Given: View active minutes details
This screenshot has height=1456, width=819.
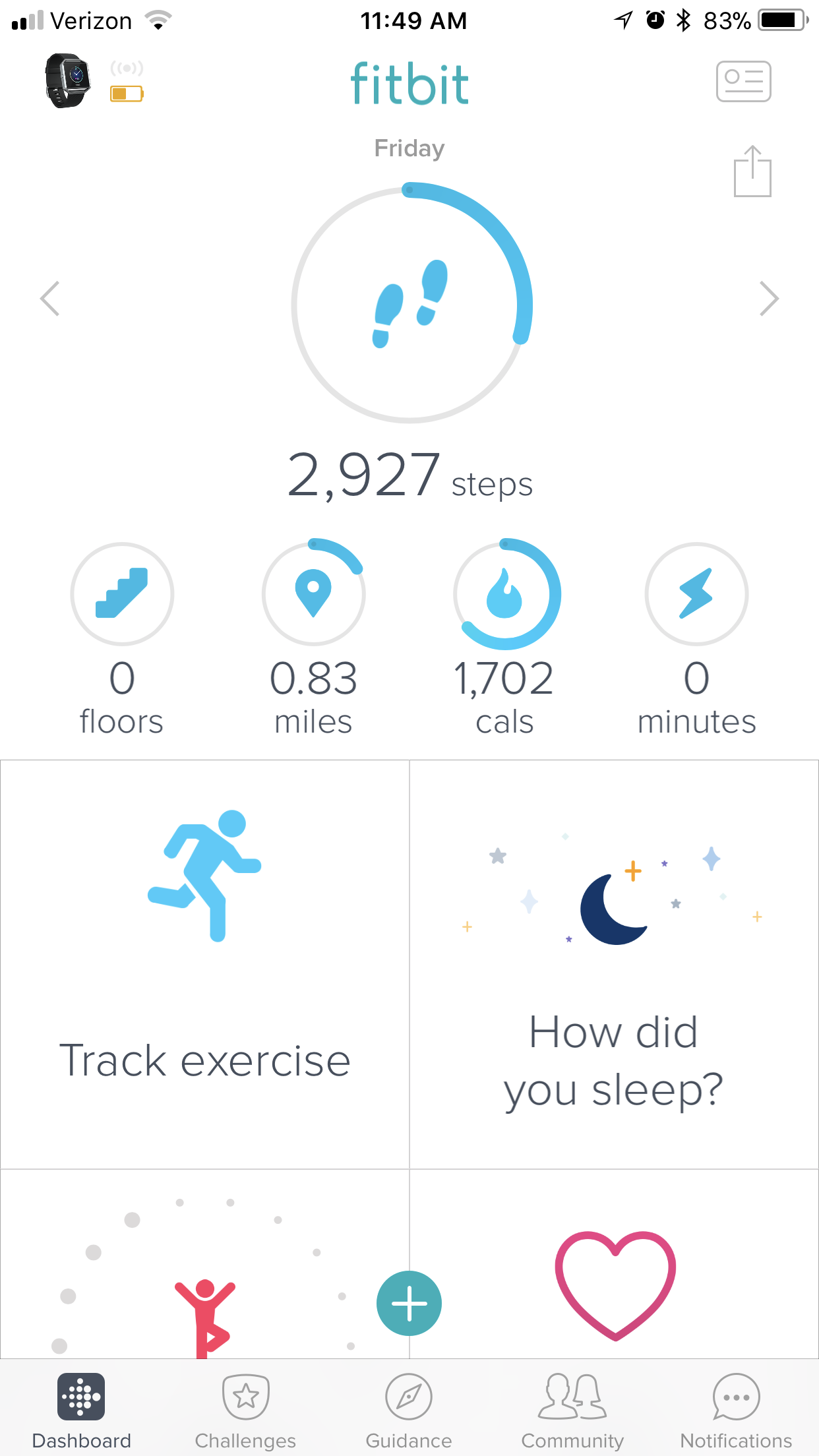Looking at the screenshot, I should pyautogui.click(x=696, y=594).
